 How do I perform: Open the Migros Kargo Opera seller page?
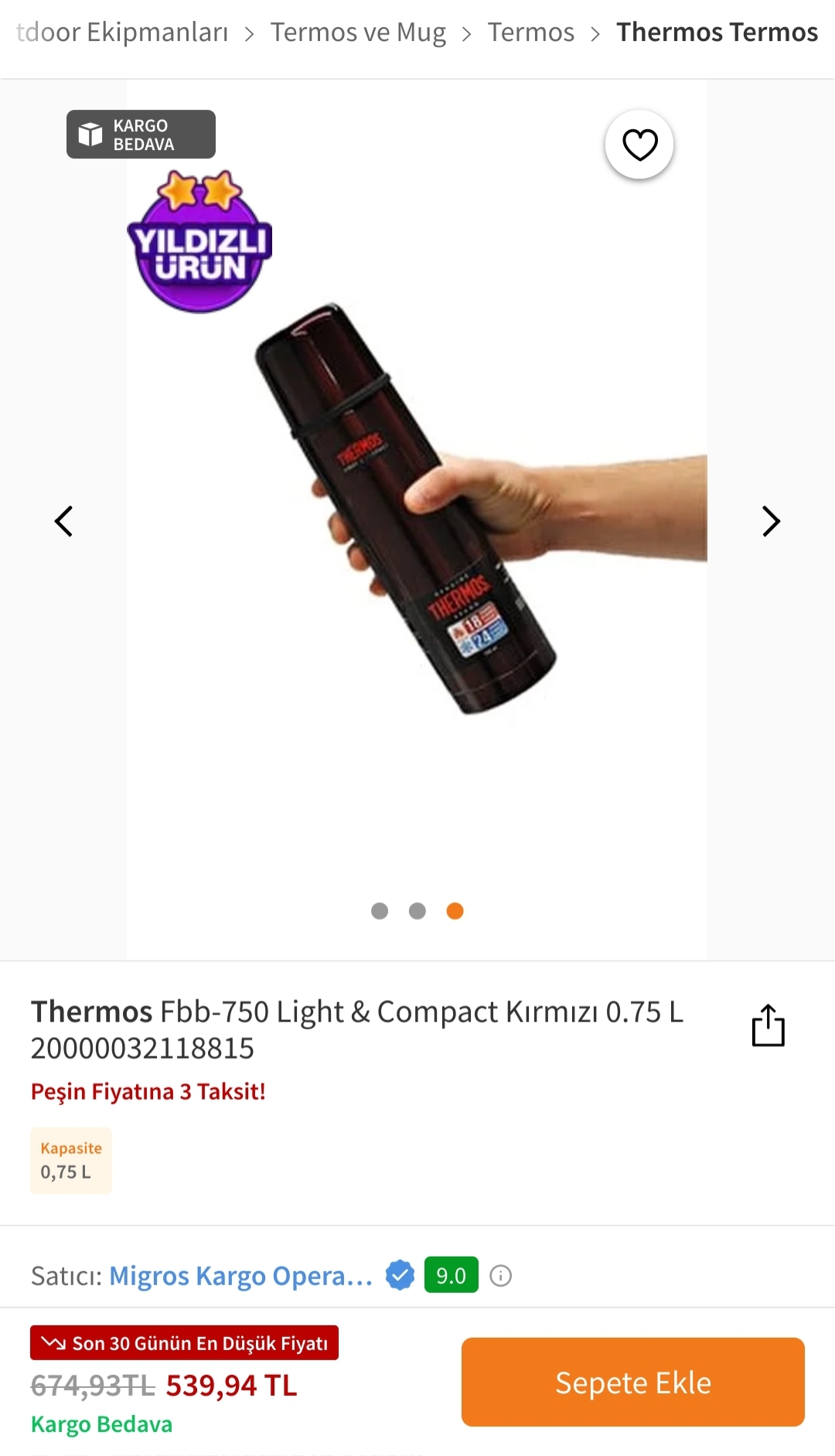240,1276
